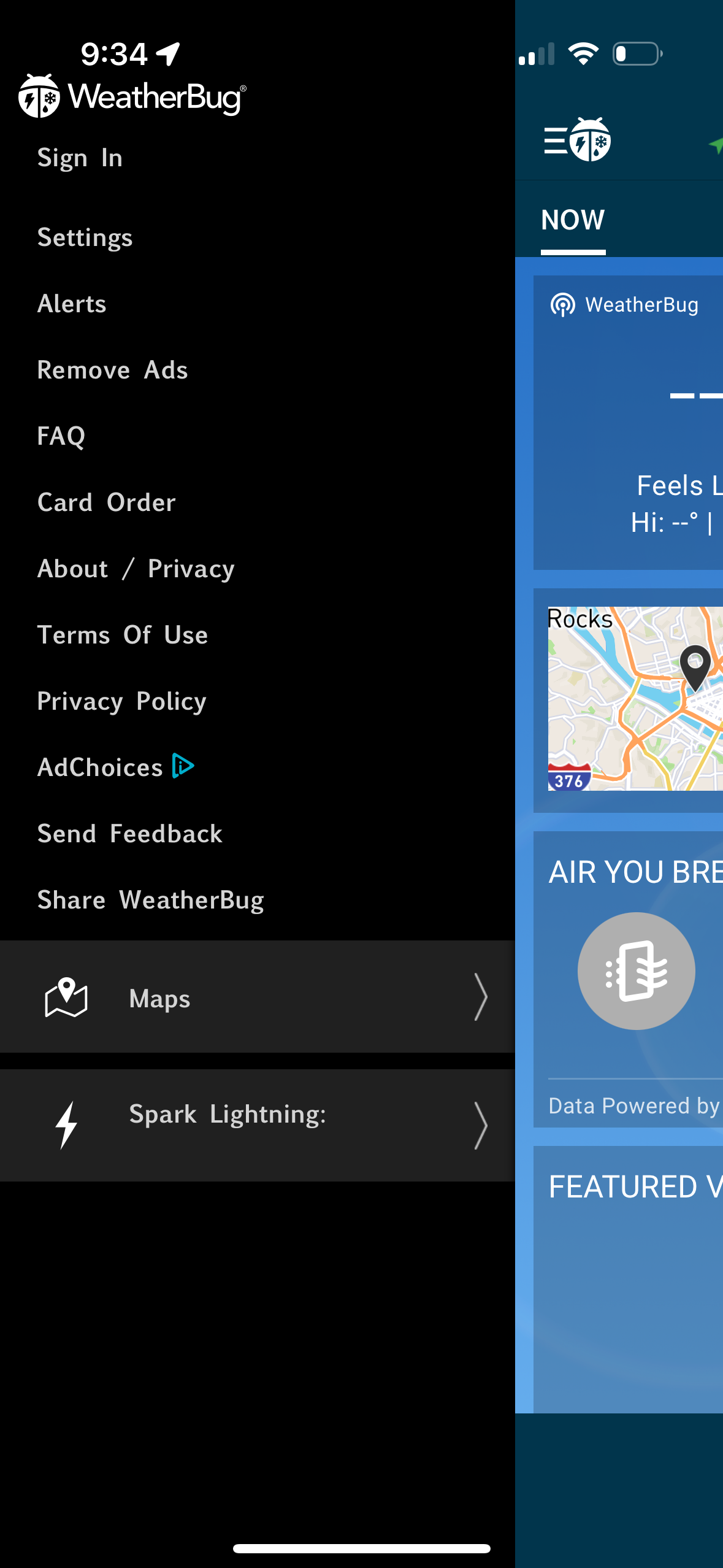Open the Privacy Policy link
This screenshot has height=1568, width=723.
[x=121, y=700]
